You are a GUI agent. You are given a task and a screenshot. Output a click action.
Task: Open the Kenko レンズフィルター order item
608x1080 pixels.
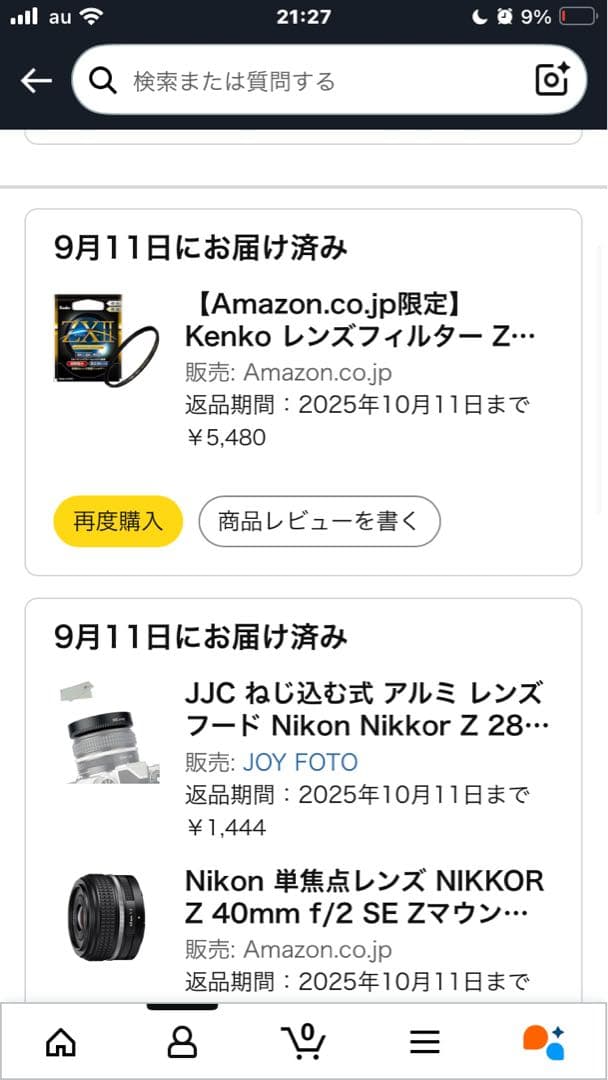360,319
